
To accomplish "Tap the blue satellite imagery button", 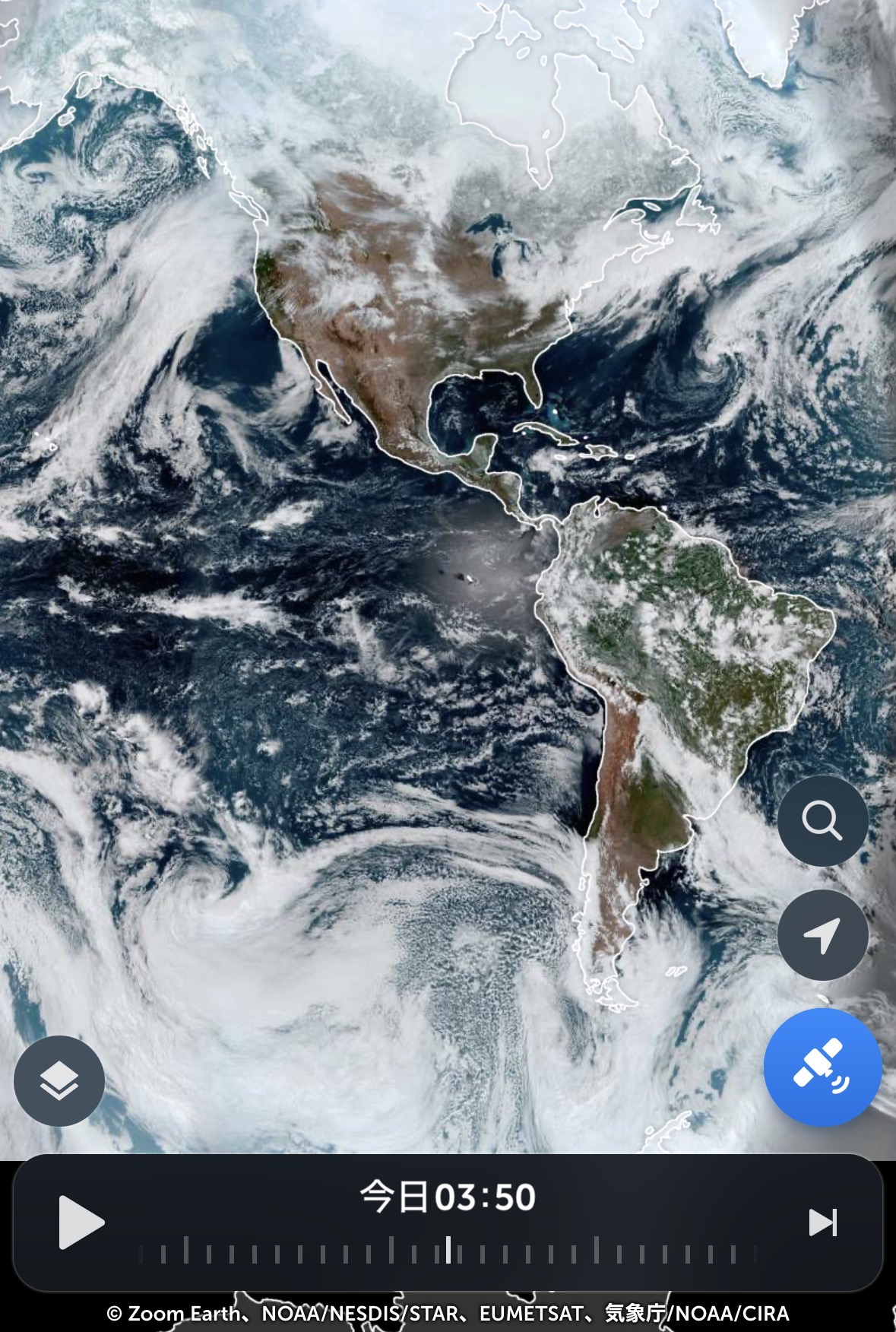I will coord(822,1067).
